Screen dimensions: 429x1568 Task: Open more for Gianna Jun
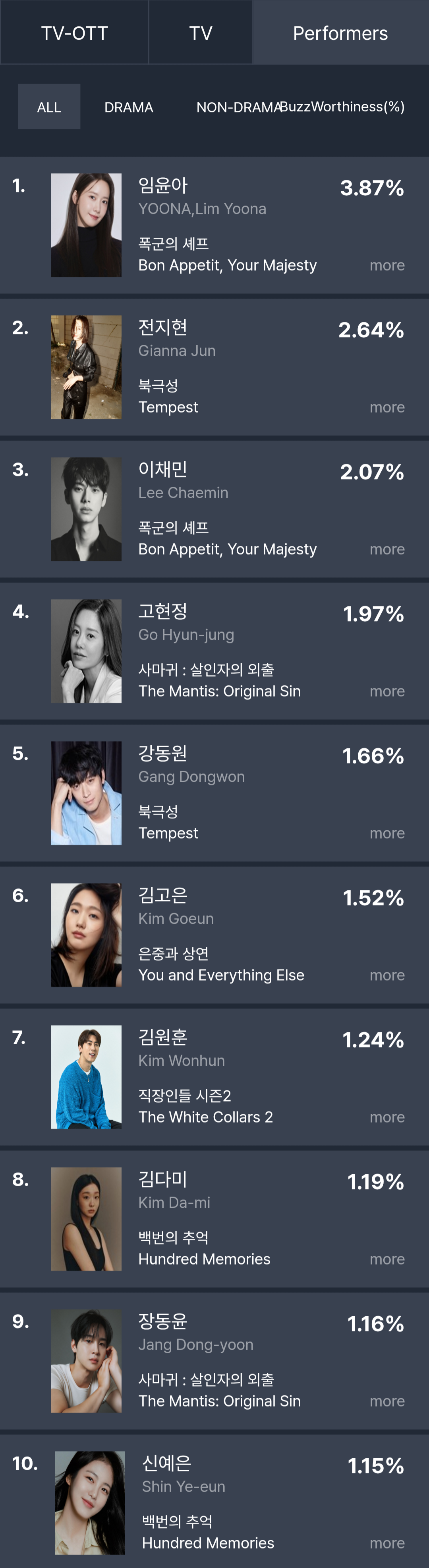[387, 407]
